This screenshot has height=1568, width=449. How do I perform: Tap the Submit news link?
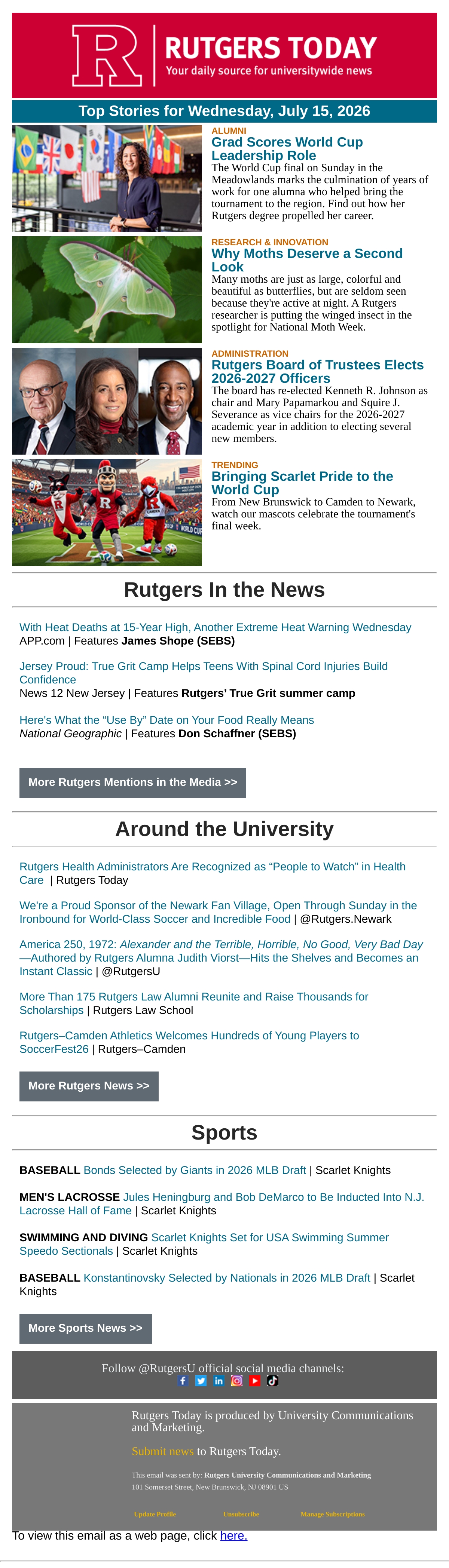(163, 1451)
